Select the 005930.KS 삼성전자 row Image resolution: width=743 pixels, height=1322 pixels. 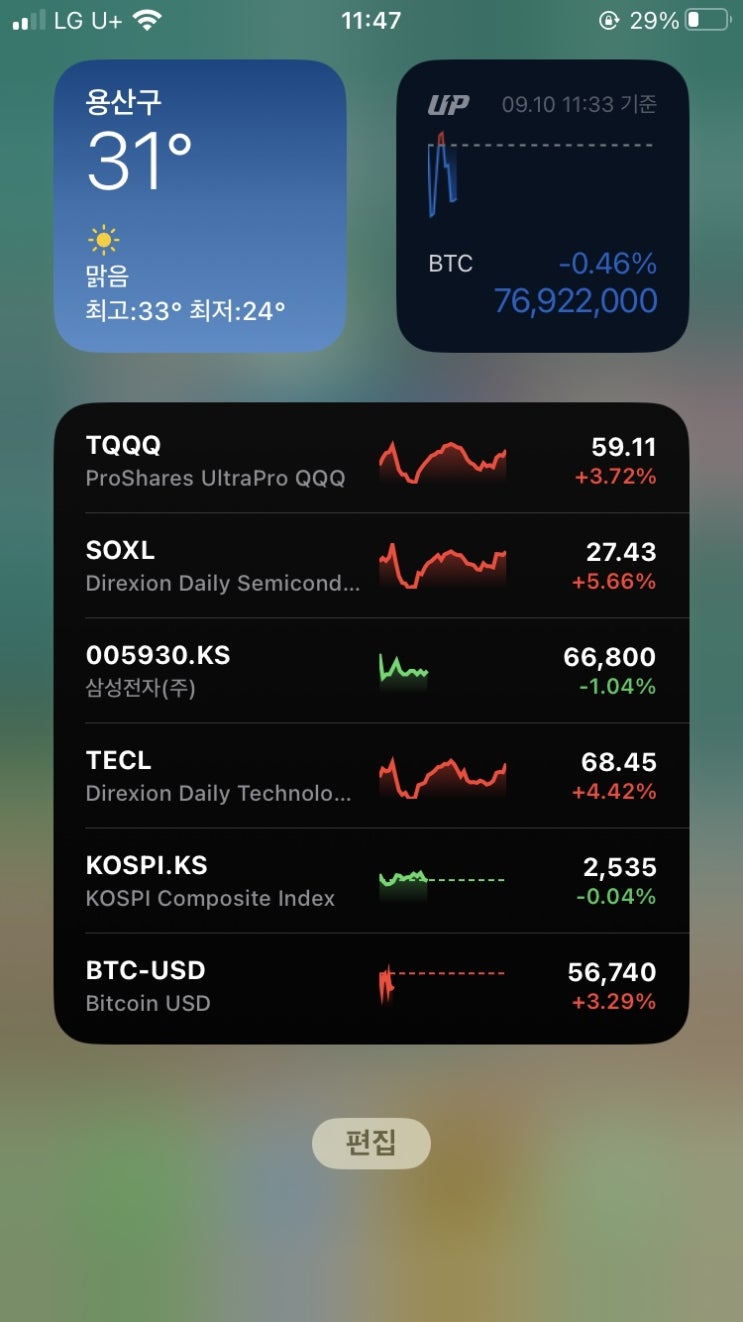371,671
